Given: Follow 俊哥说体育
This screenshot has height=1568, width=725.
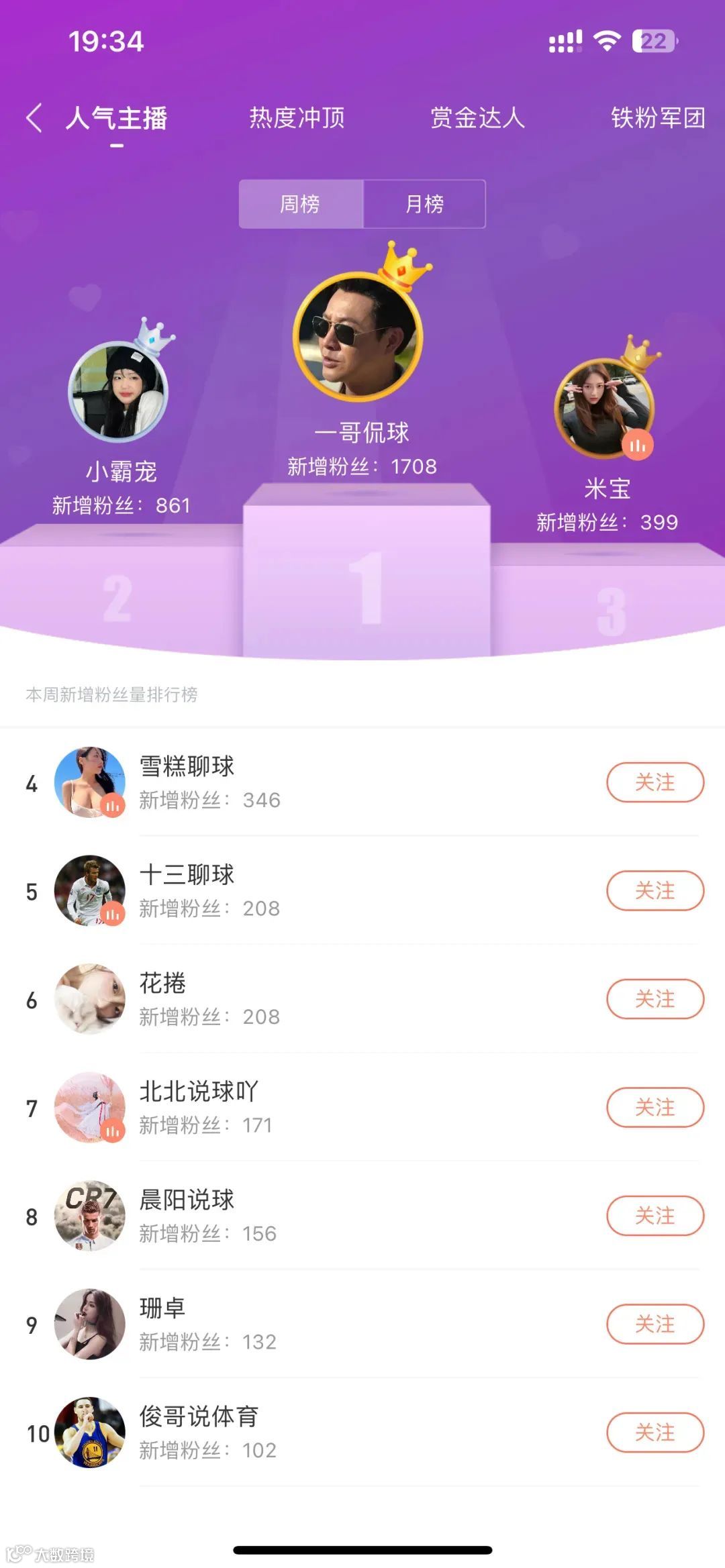Looking at the screenshot, I should pos(655,1433).
